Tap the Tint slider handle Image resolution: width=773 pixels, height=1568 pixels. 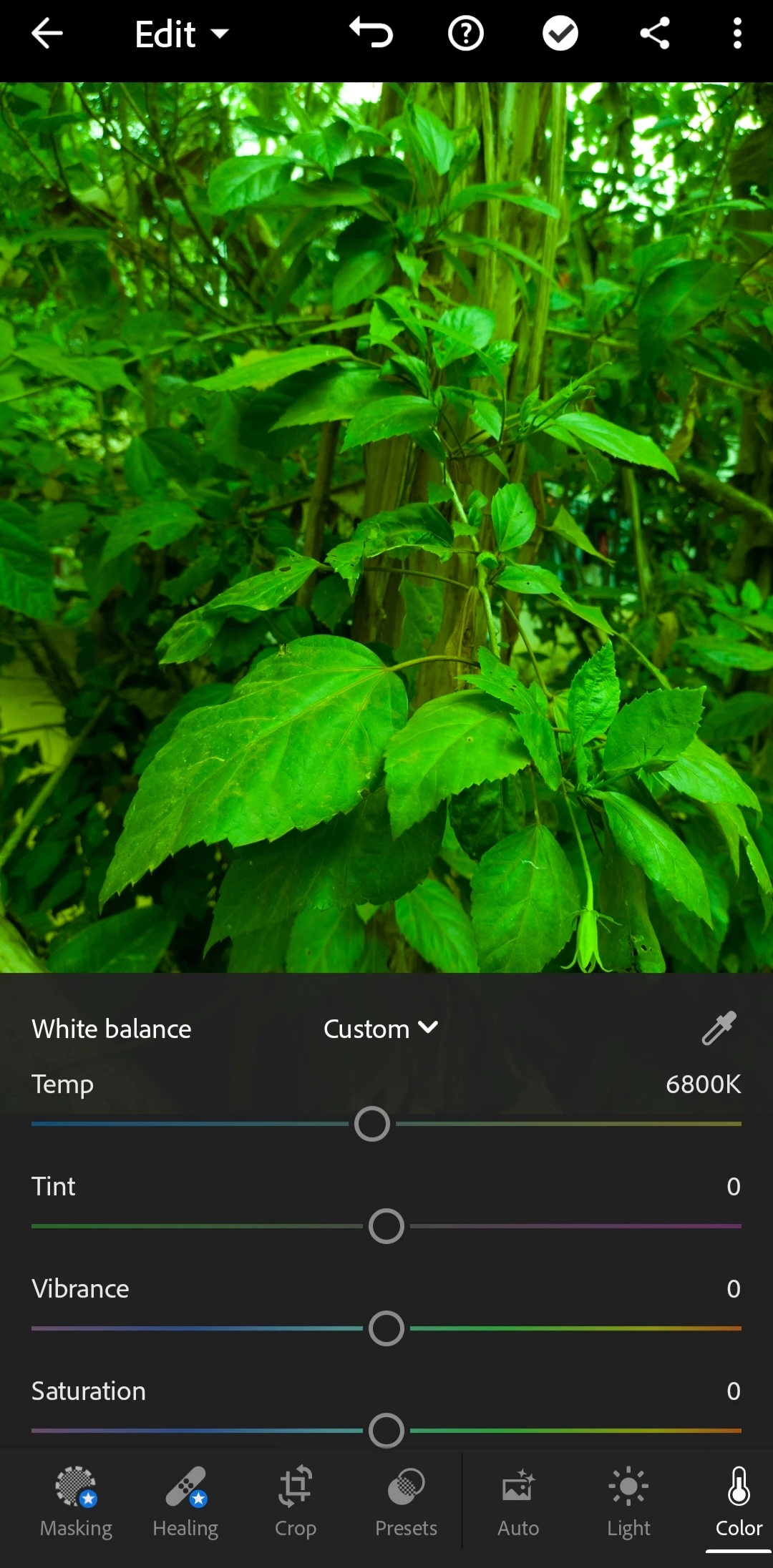(x=386, y=1226)
